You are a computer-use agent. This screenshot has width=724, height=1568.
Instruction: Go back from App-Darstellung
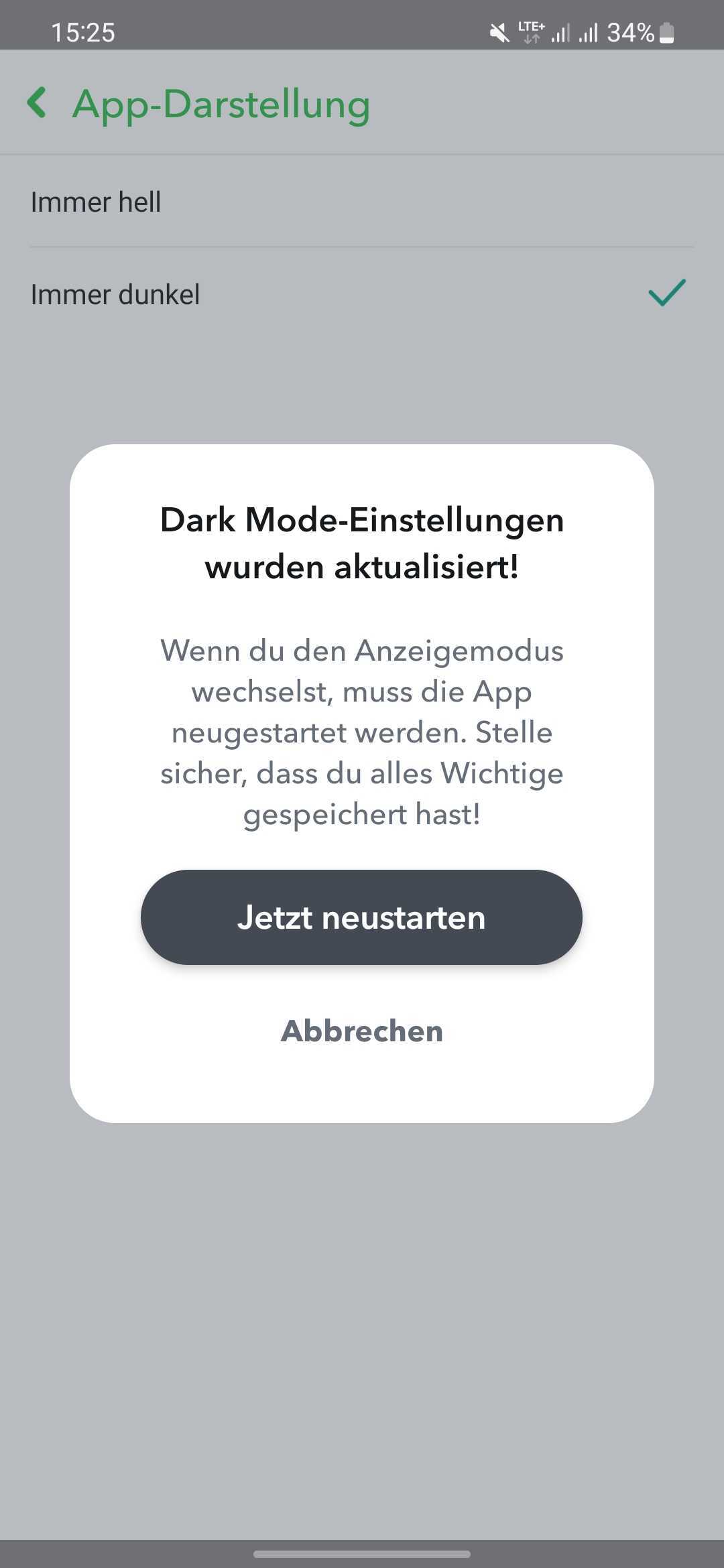click(x=38, y=103)
